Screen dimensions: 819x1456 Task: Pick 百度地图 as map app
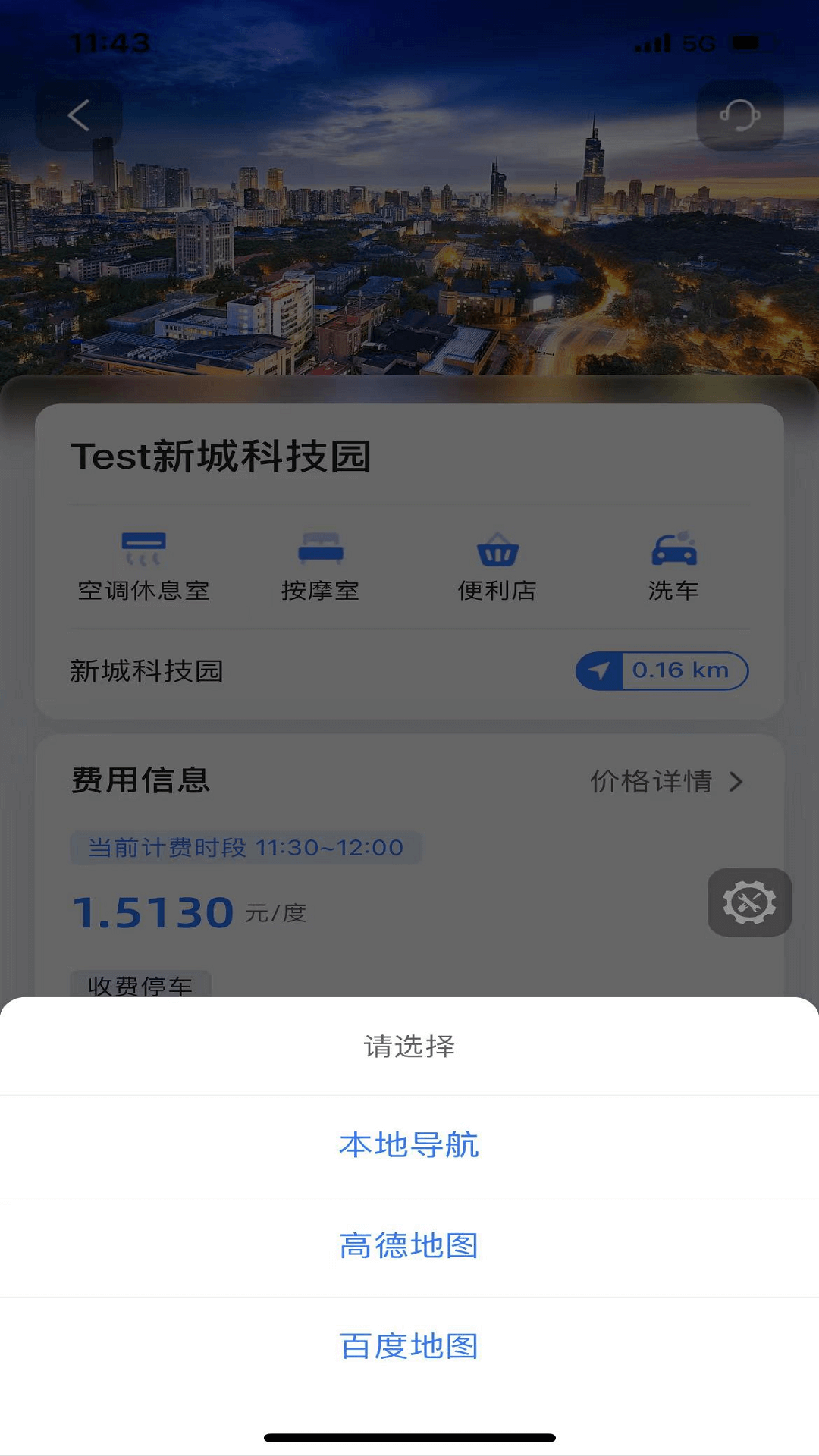409,1346
